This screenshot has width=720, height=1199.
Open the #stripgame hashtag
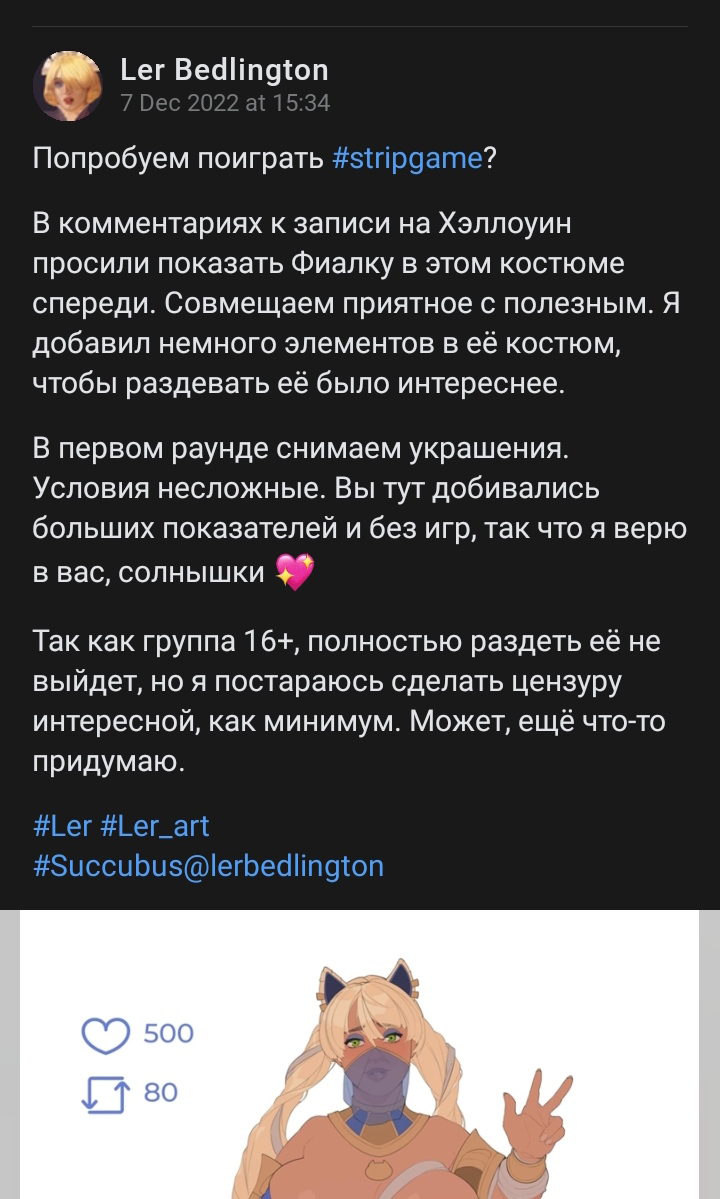click(407, 159)
